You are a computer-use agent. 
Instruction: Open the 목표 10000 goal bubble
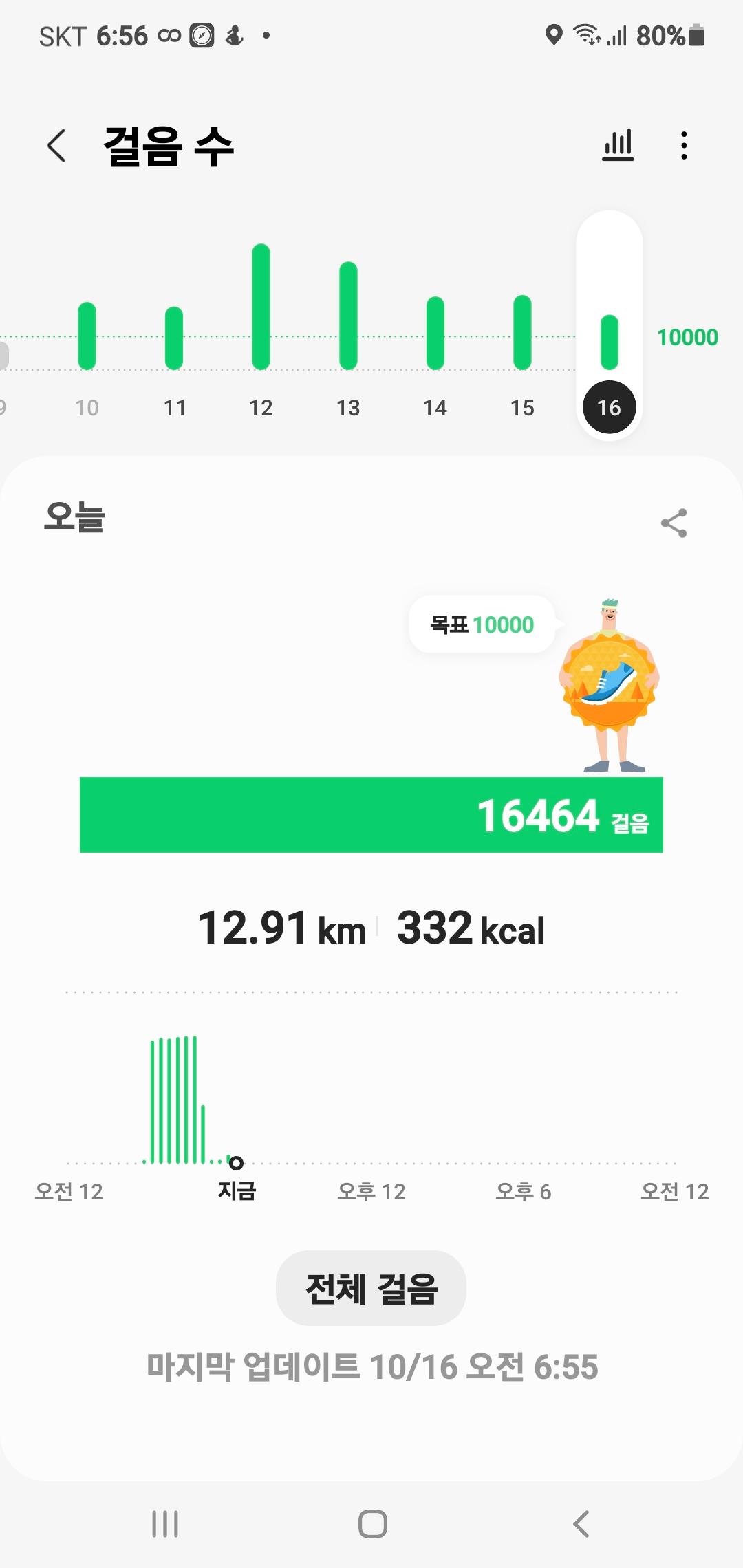point(482,624)
